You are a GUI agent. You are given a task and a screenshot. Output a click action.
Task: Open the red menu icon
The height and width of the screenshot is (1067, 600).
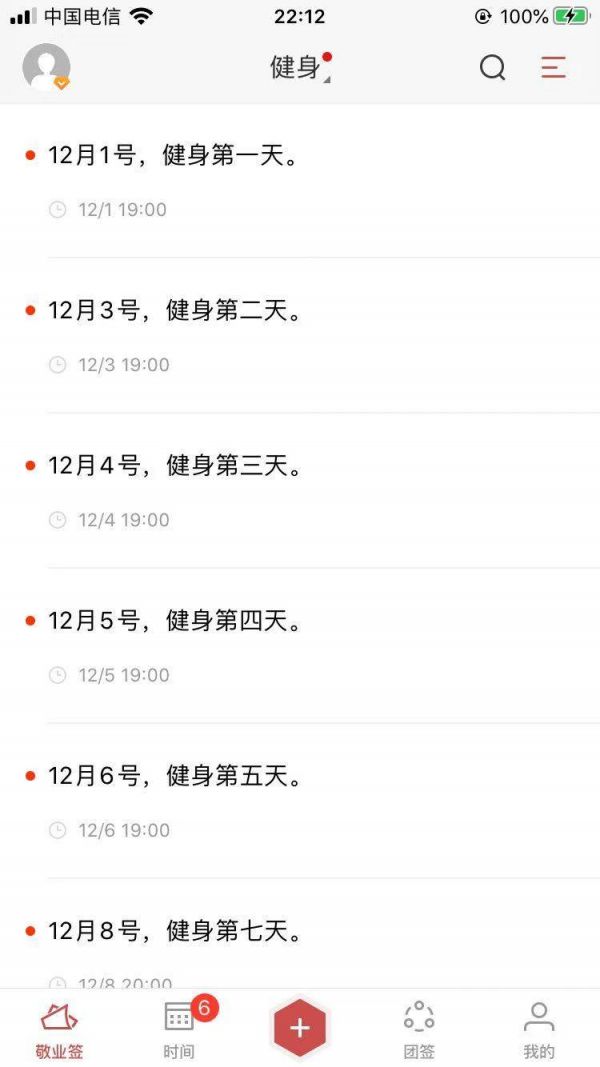553,67
